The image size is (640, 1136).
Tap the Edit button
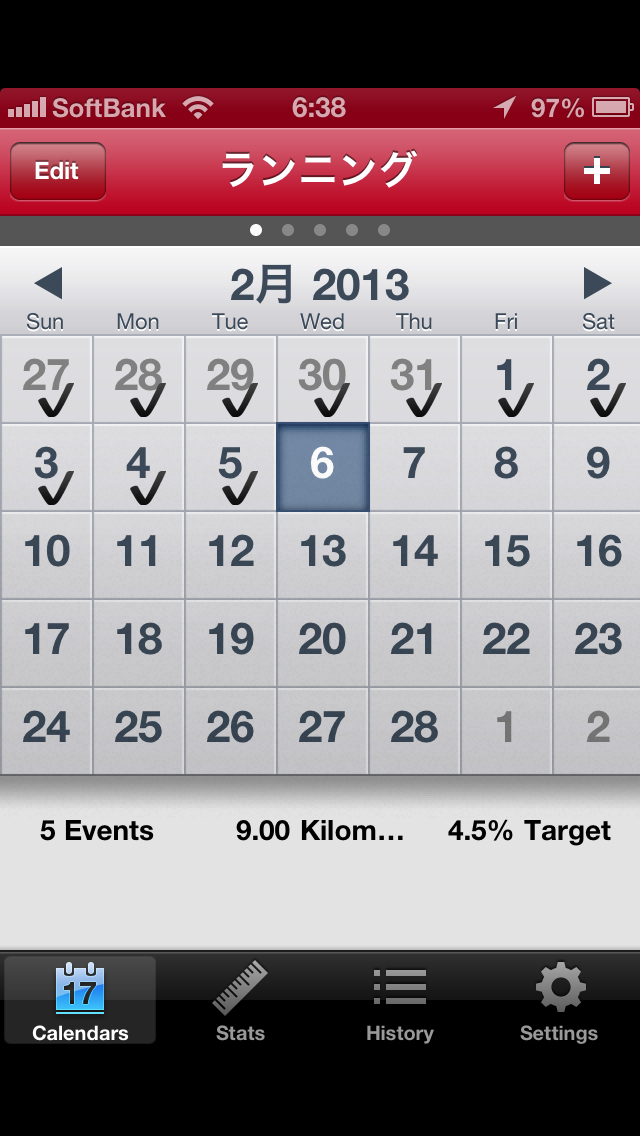[x=57, y=171]
